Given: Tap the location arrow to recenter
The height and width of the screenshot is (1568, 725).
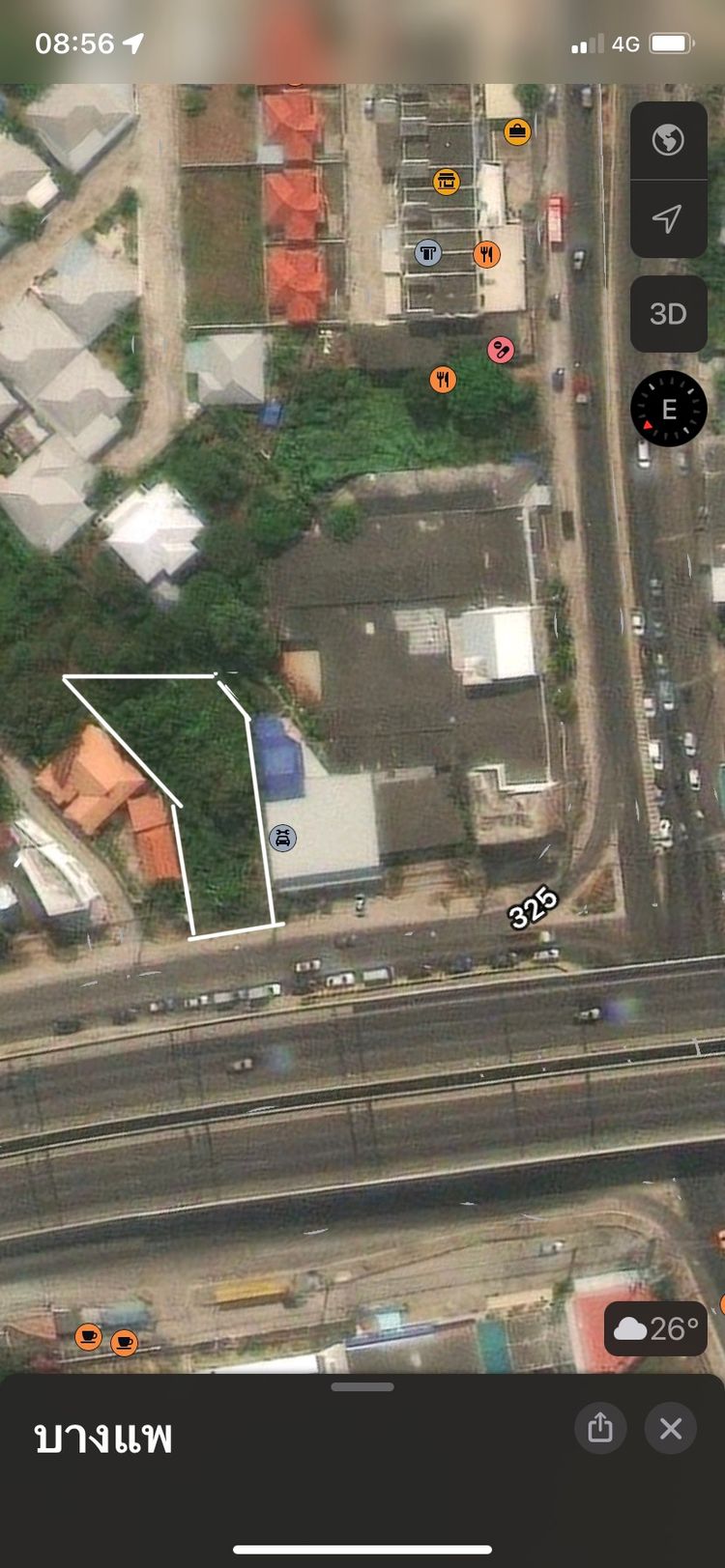Looking at the screenshot, I should point(668,218).
